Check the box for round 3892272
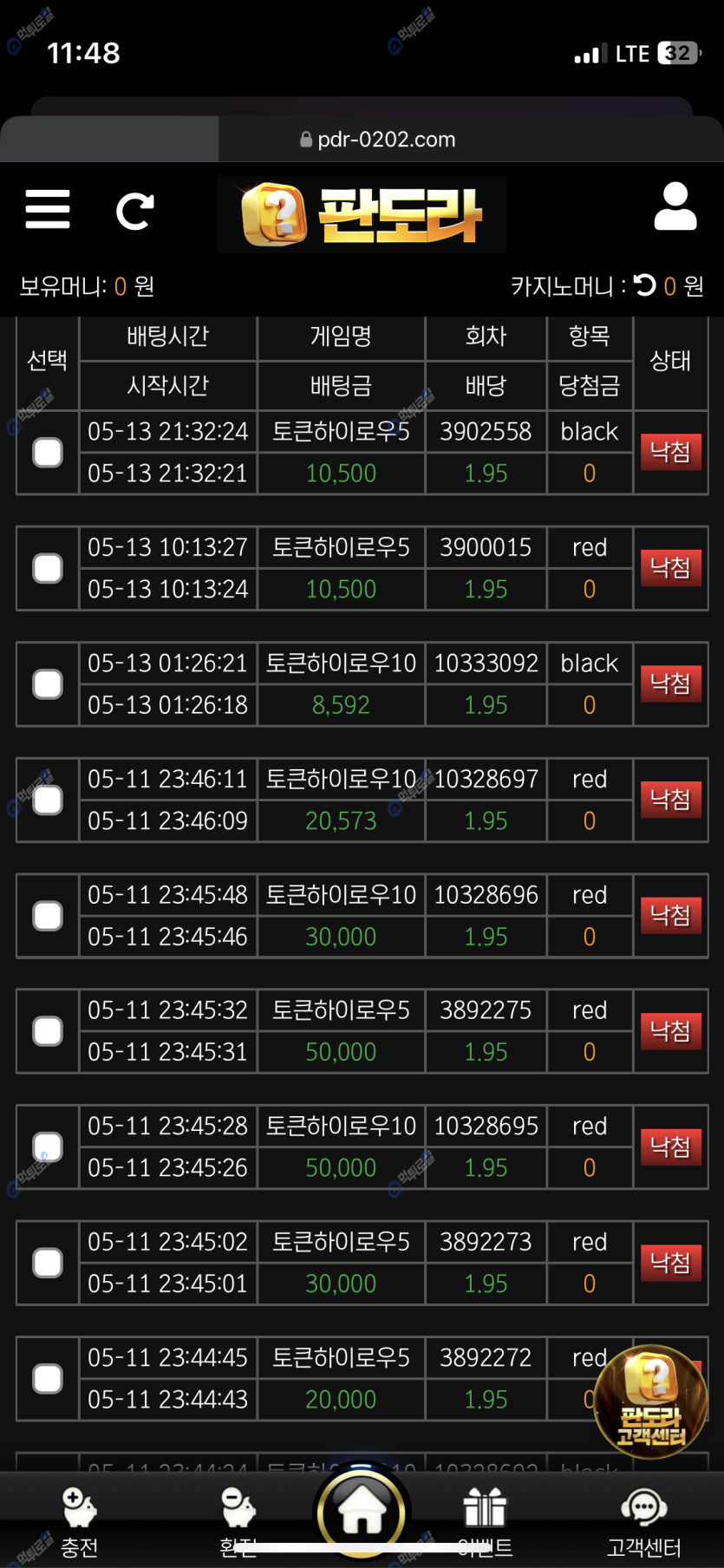The height and width of the screenshot is (1568, 724). pos(48,1378)
